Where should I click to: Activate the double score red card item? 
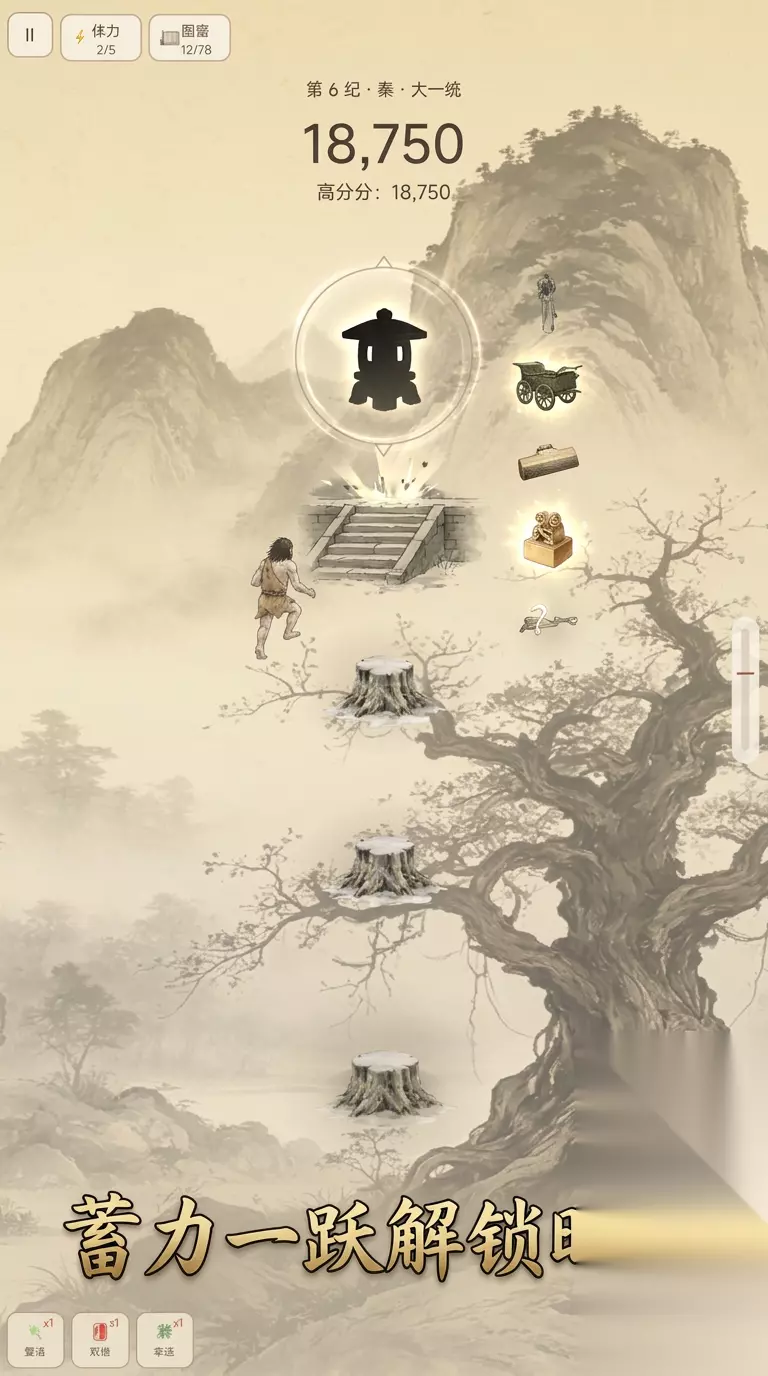100,1339
